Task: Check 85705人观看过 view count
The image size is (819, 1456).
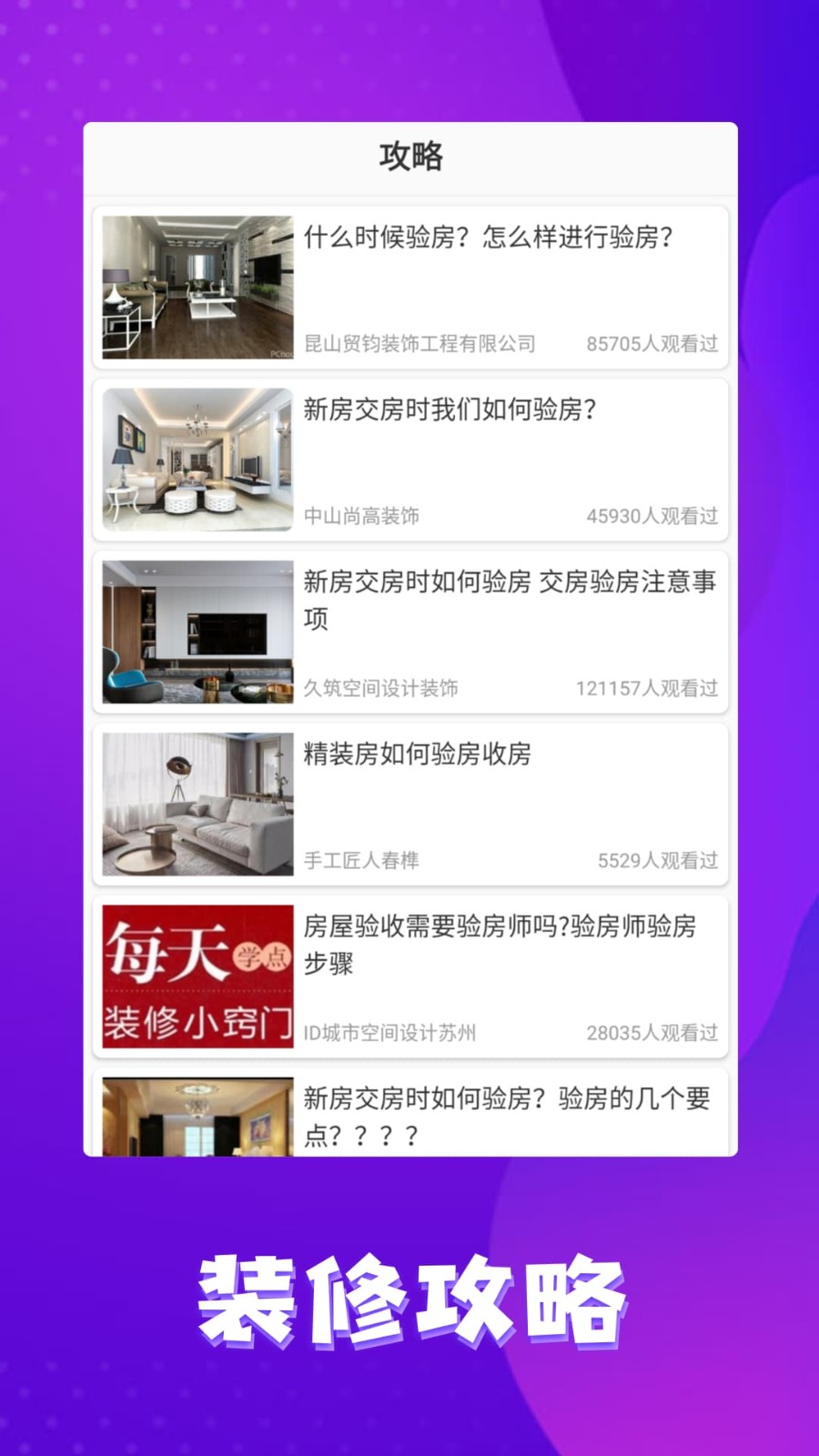Action: [x=652, y=344]
